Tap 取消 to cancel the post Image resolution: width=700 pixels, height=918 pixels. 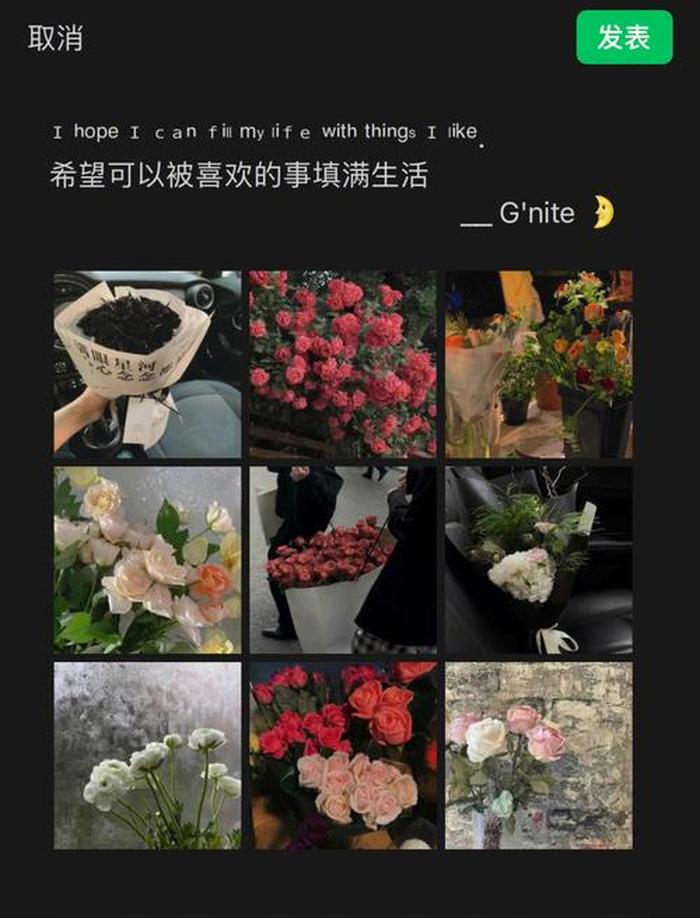point(55,39)
